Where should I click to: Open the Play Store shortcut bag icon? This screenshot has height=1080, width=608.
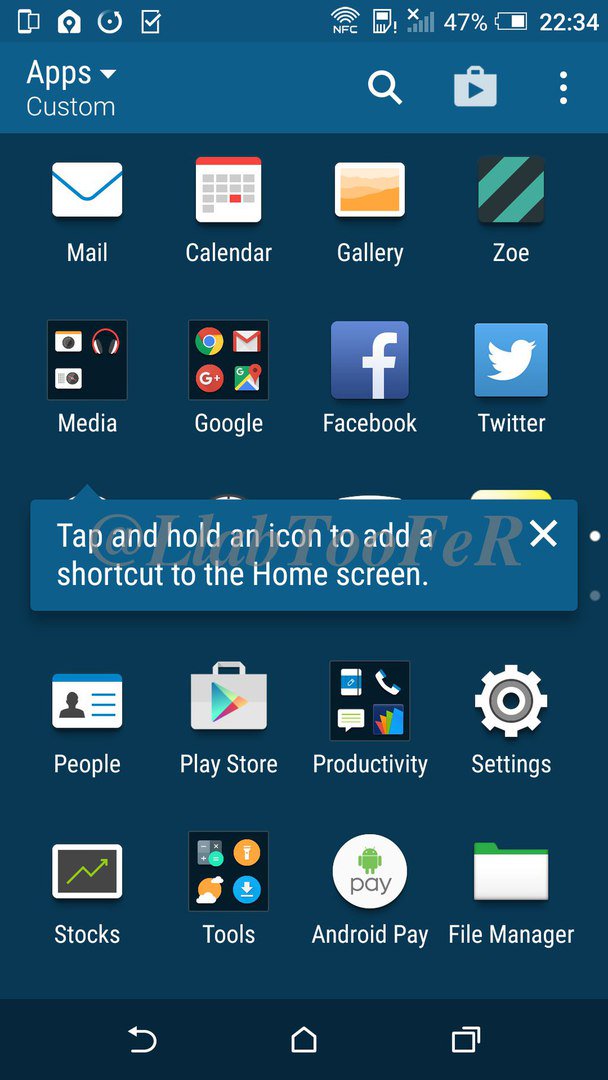[x=475, y=88]
